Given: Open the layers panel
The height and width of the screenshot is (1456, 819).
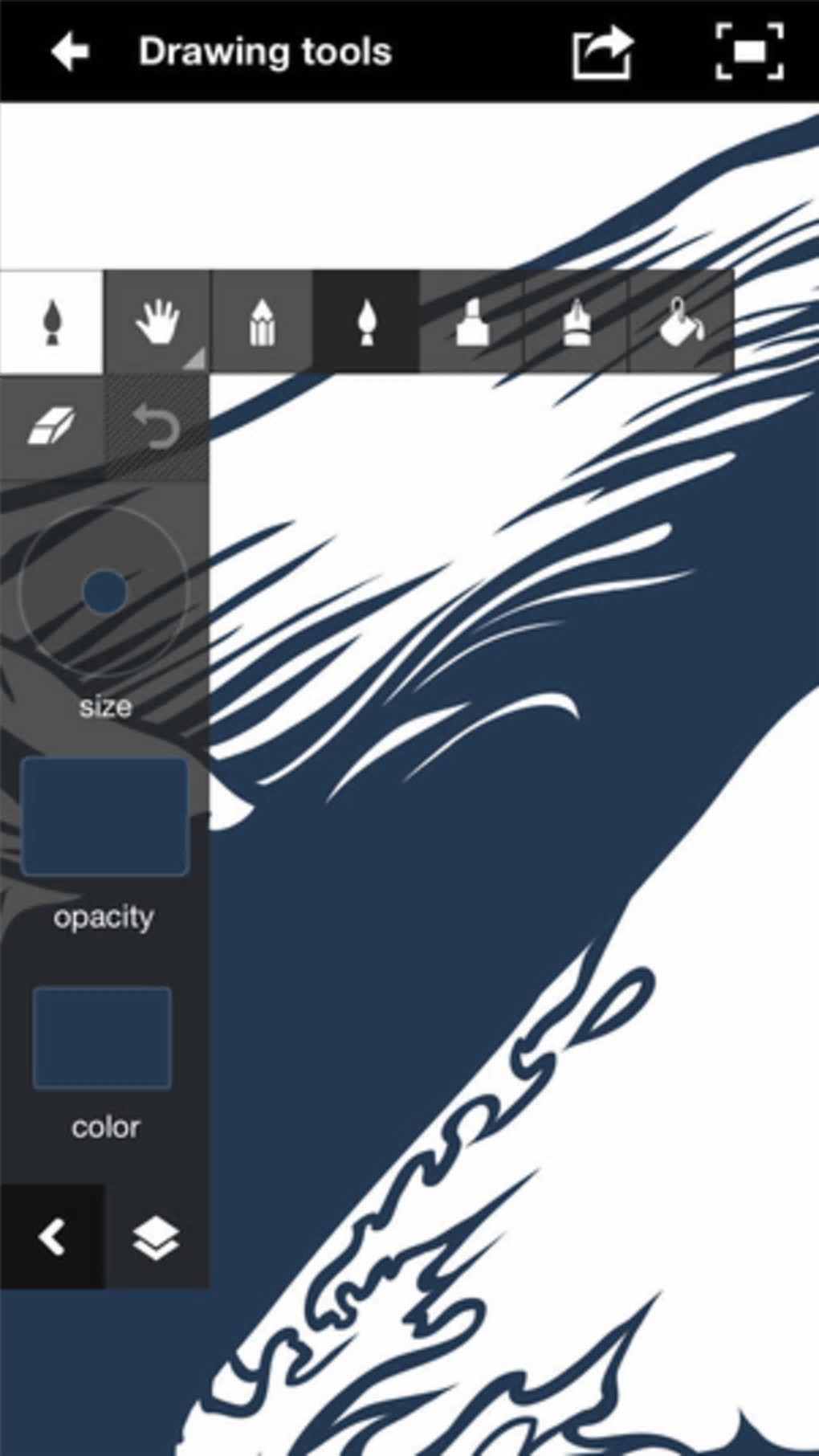Looking at the screenshot, I should [156, 1237].
